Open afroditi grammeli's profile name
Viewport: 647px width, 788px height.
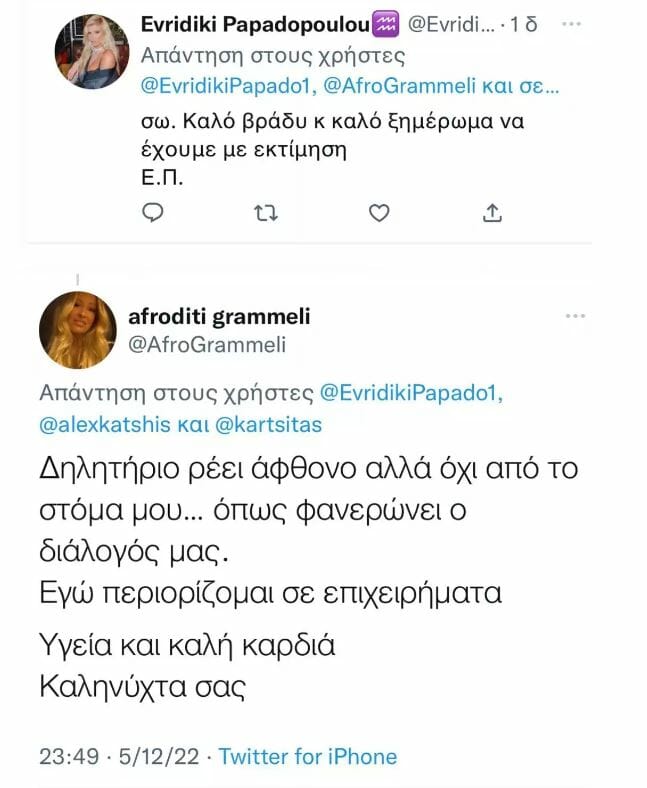click(219, 316)
